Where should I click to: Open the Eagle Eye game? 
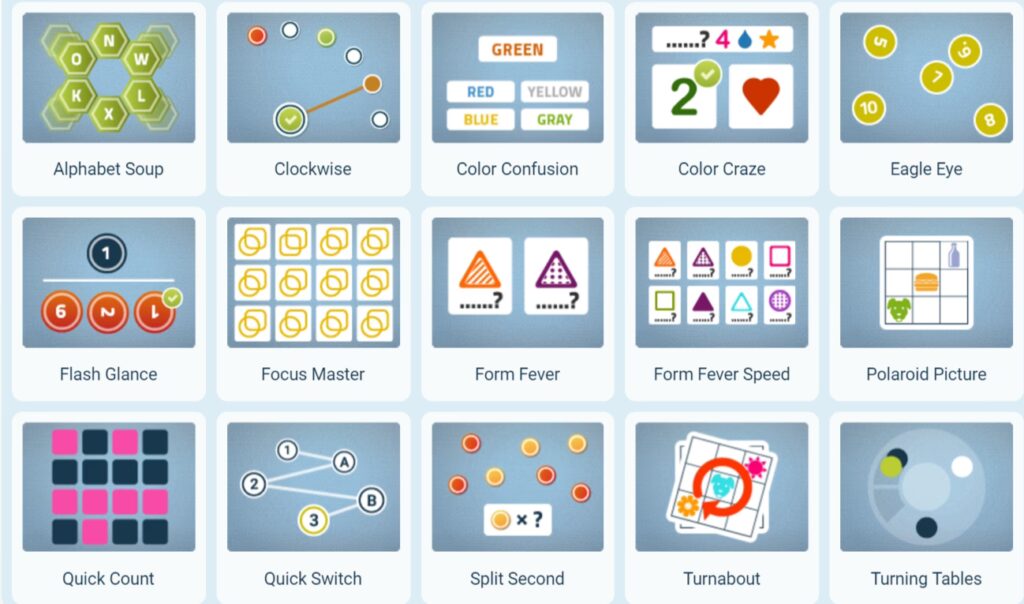click(x=926, y=78)
